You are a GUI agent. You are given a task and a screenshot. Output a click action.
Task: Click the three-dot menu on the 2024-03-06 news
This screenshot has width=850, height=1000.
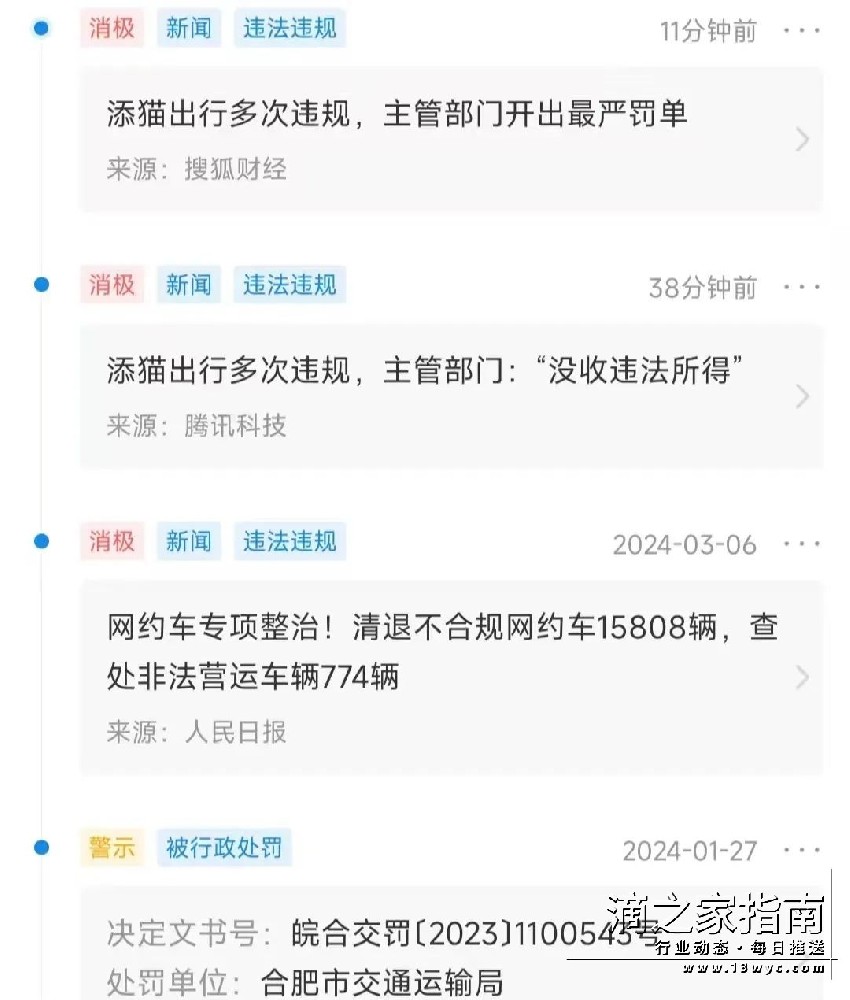click(802, 543)
